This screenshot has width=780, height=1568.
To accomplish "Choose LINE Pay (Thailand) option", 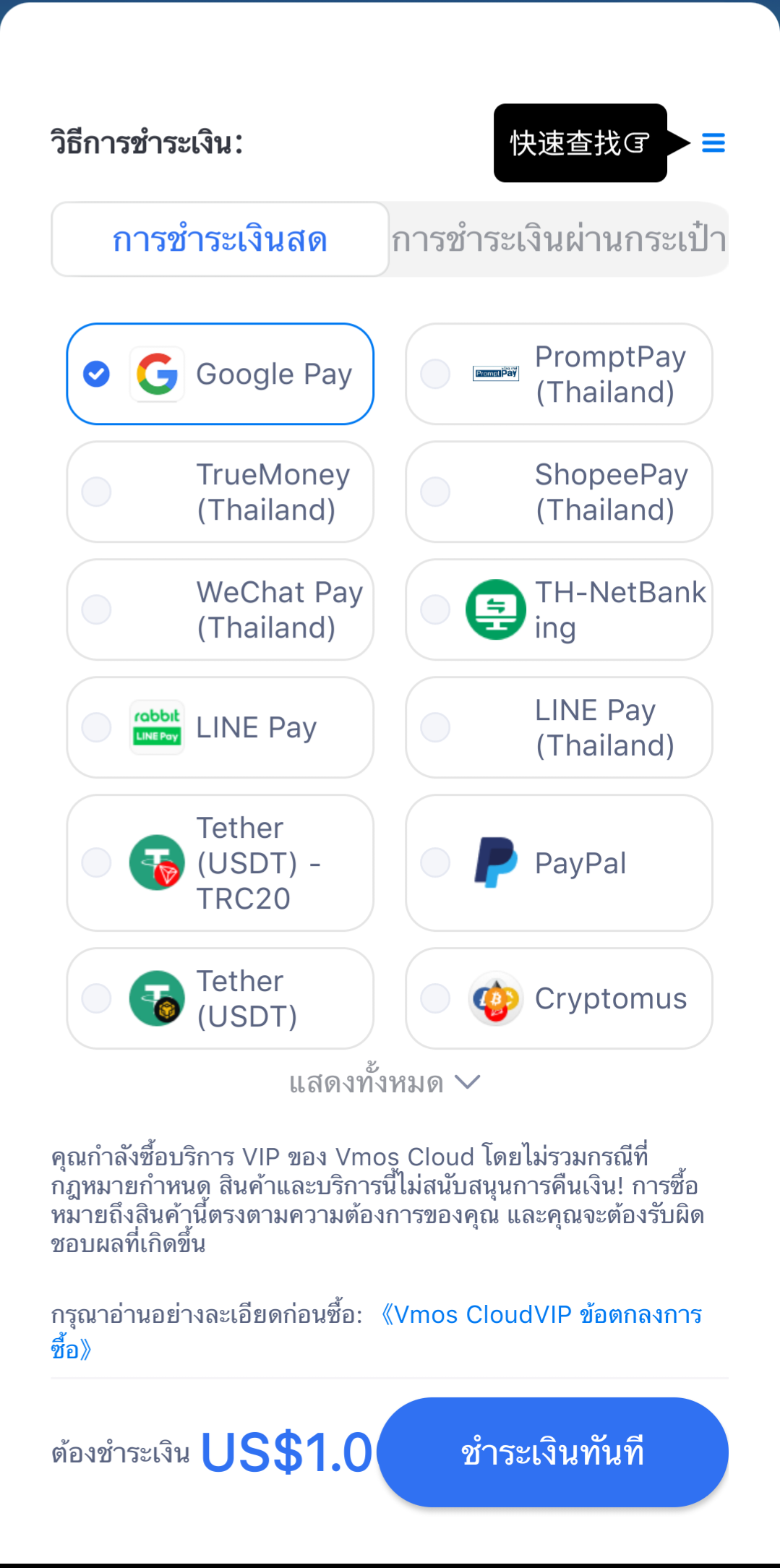I will click(559, 727).
